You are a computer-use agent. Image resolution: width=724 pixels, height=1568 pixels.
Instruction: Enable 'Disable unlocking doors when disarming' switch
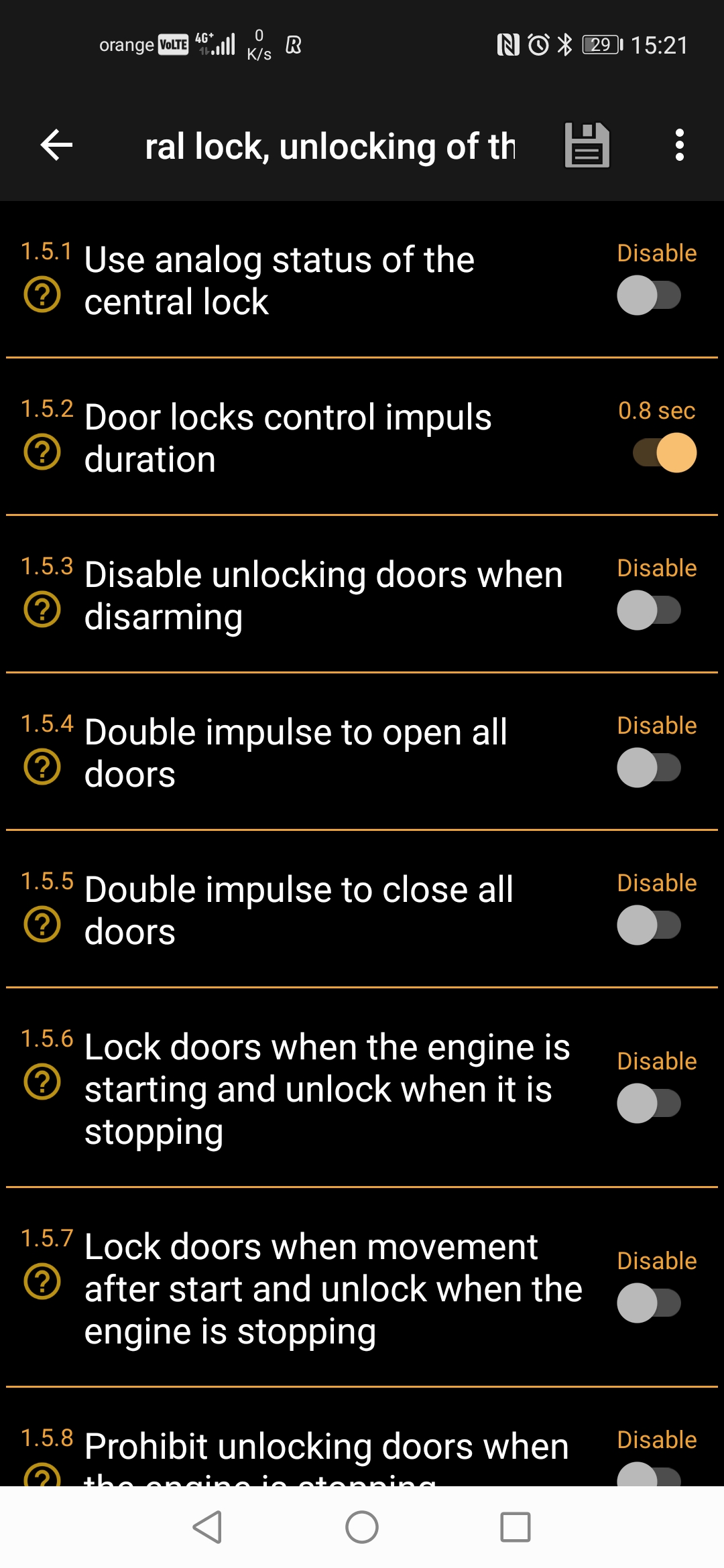[649, 610]
